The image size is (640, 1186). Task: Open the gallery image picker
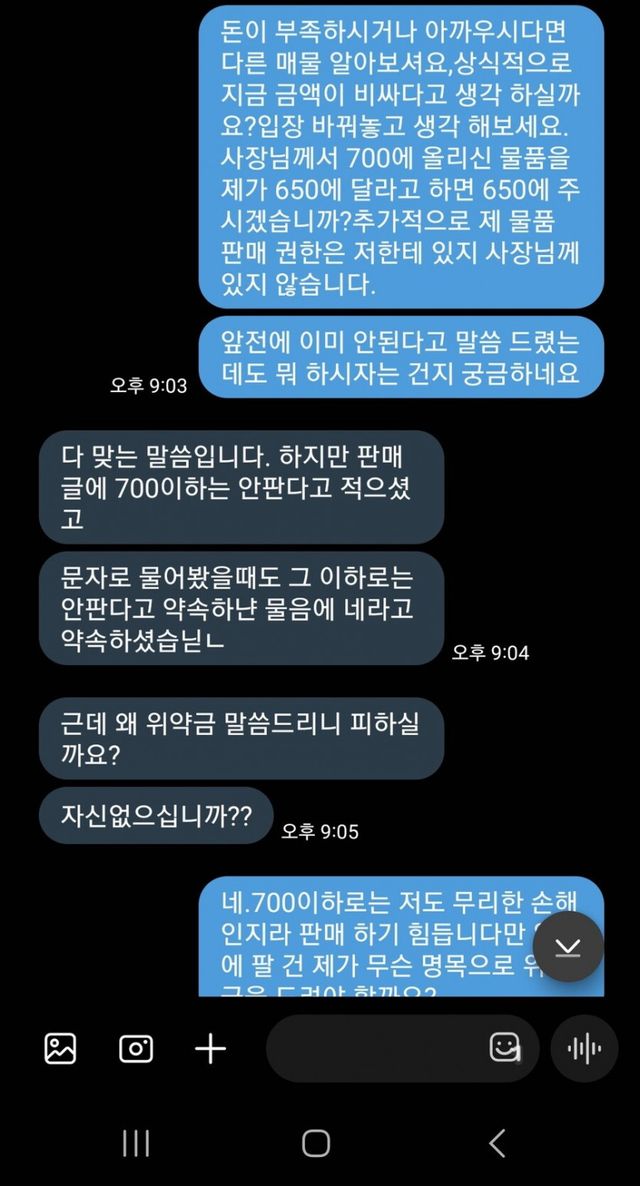coord(60,1048)
